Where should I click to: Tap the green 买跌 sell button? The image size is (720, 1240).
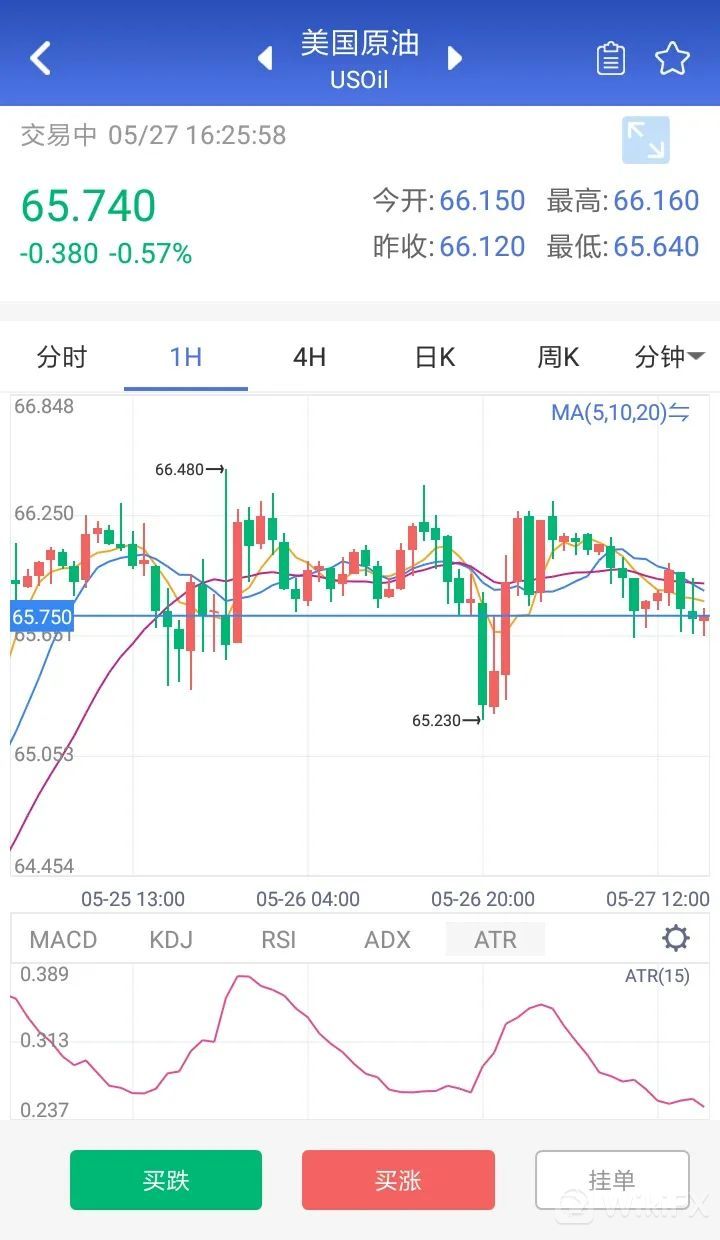click(x=166, y=1180)
